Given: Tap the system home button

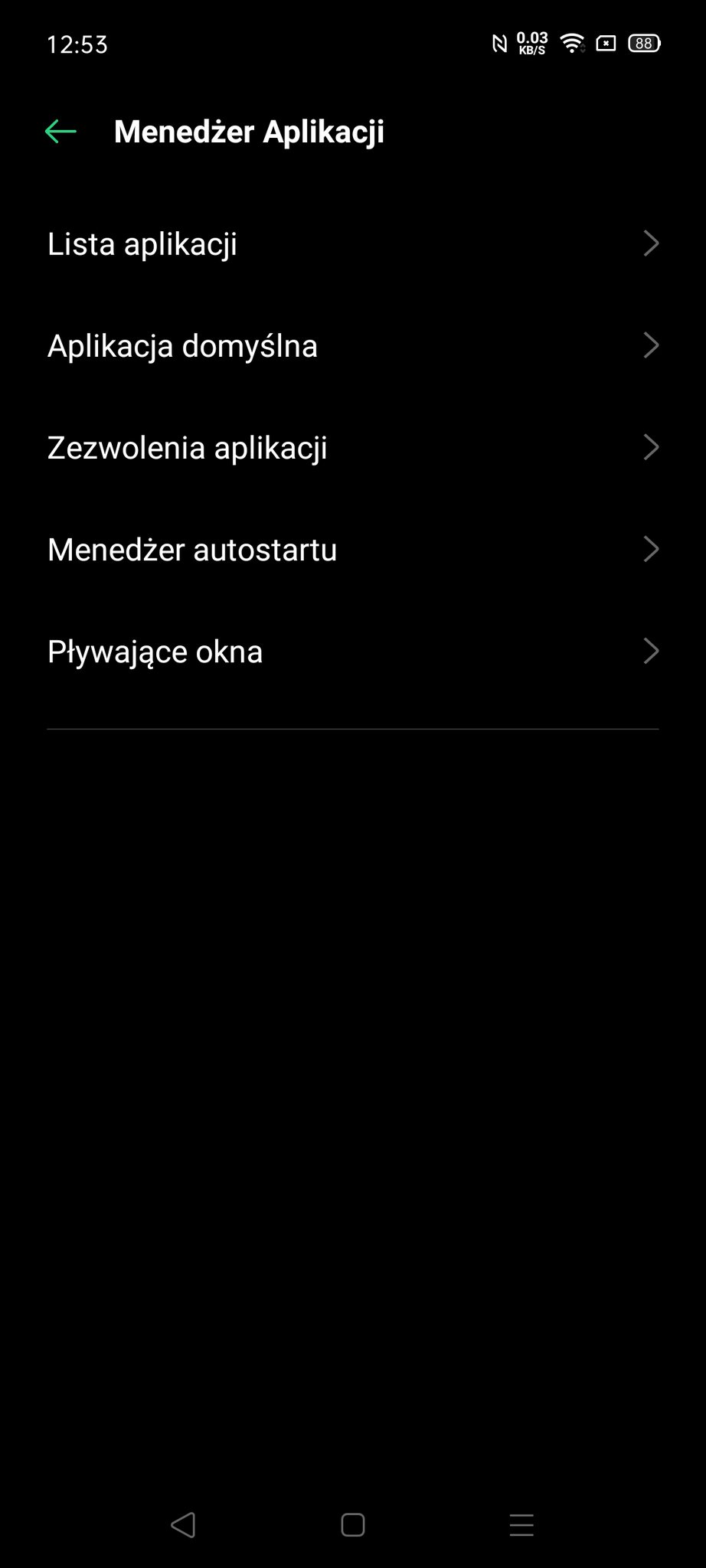Looking at the screenshot, I should point(353,1525).
